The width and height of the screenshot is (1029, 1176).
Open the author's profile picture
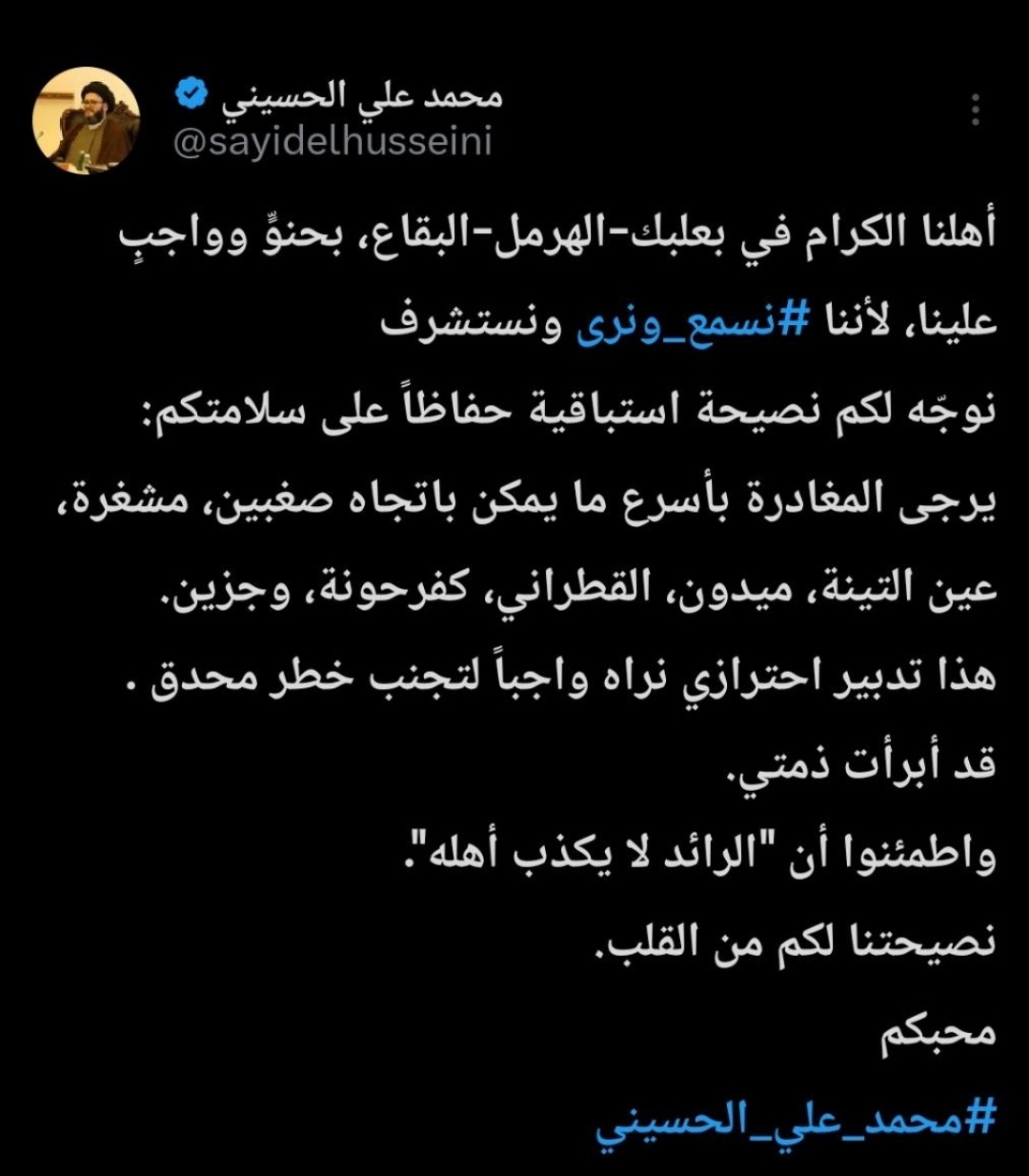pyautogui.click(x=86, y=120)
